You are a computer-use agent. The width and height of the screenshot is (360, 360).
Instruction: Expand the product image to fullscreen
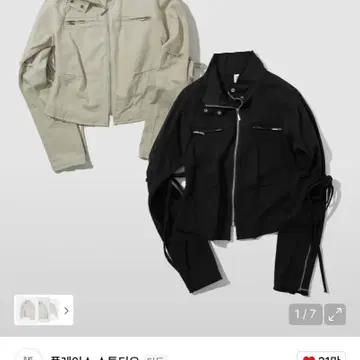[335, 314]
